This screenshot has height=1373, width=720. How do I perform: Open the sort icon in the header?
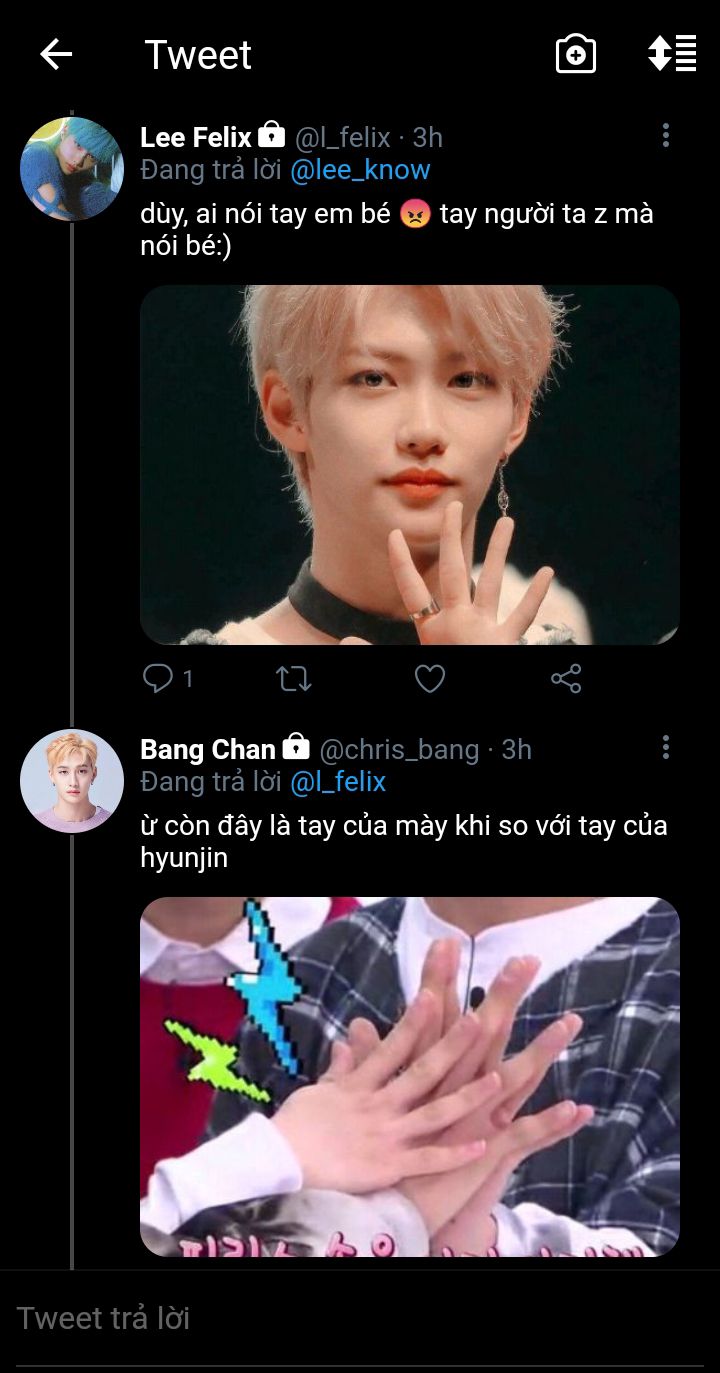[x=672, y=54]
